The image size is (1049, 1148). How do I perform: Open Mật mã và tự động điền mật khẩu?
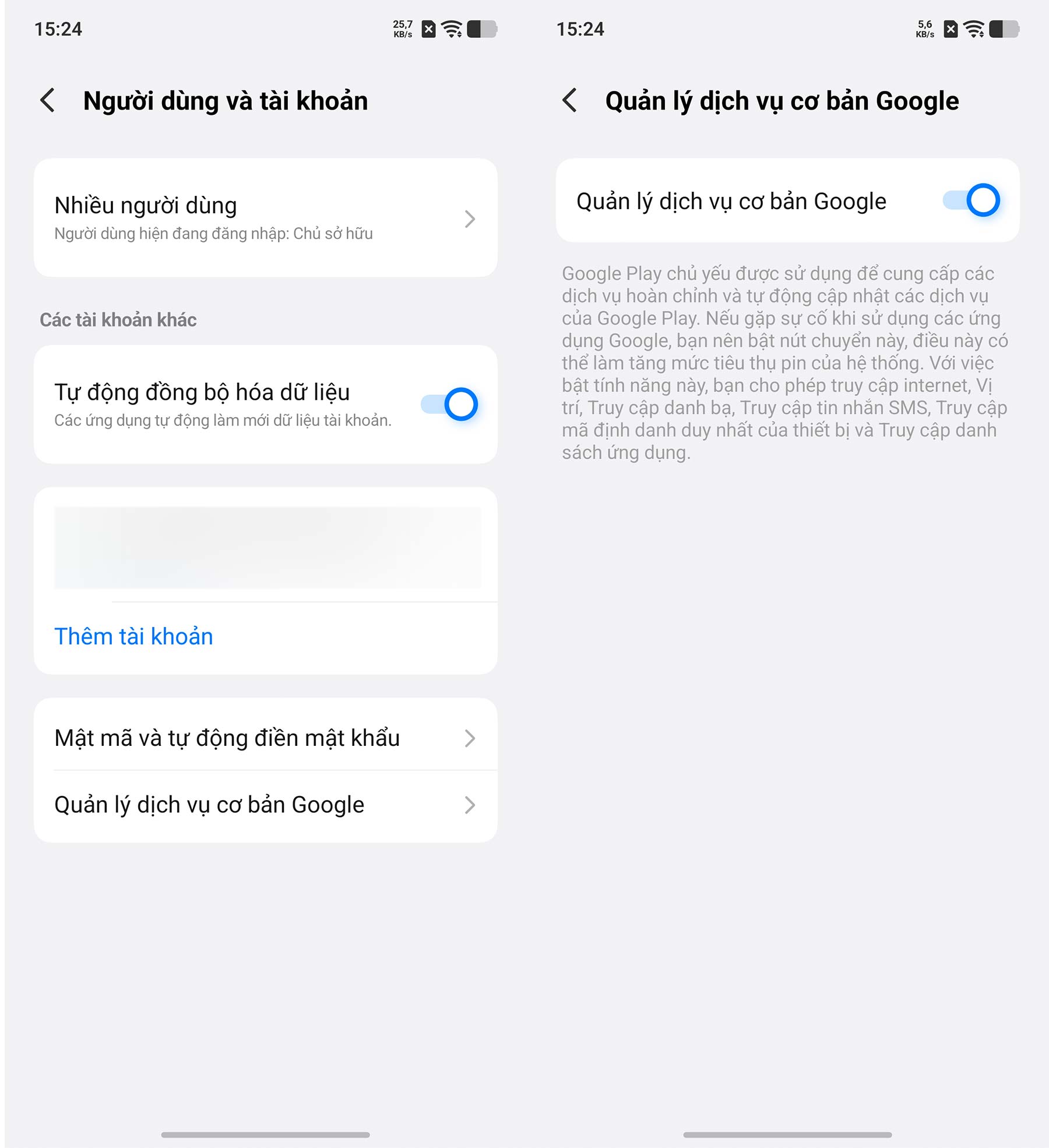265,738
